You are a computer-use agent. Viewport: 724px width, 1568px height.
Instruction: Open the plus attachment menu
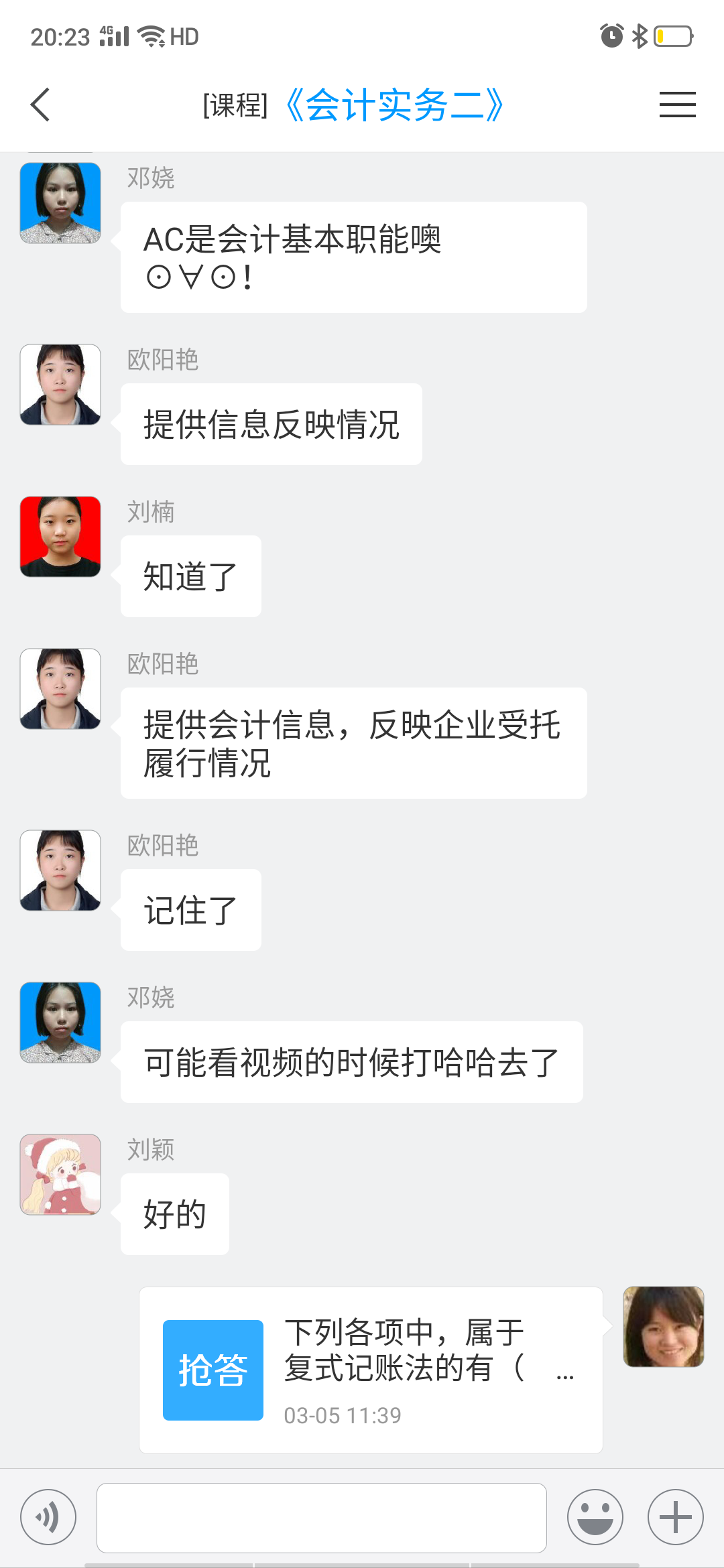[675, 1517]
